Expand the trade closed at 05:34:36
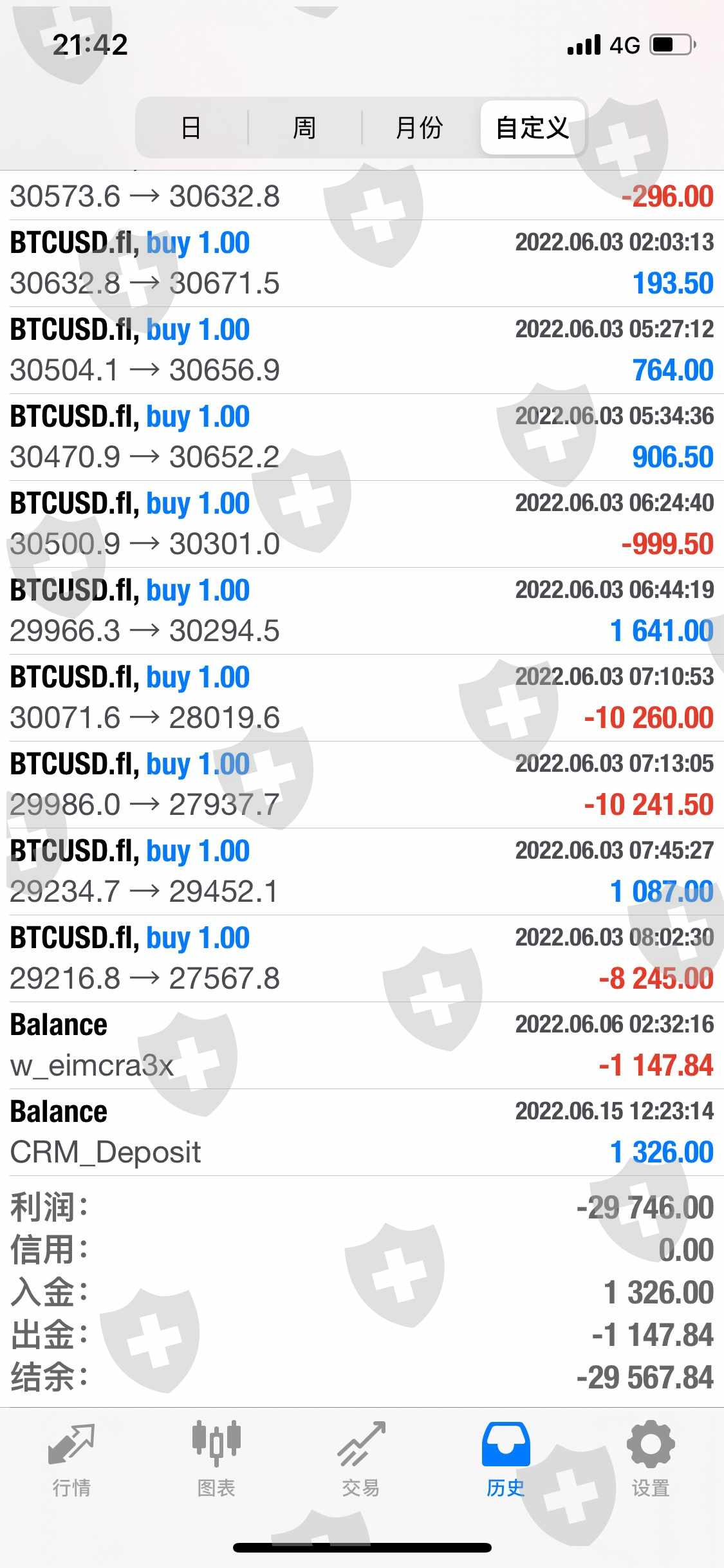 point(362,437)
